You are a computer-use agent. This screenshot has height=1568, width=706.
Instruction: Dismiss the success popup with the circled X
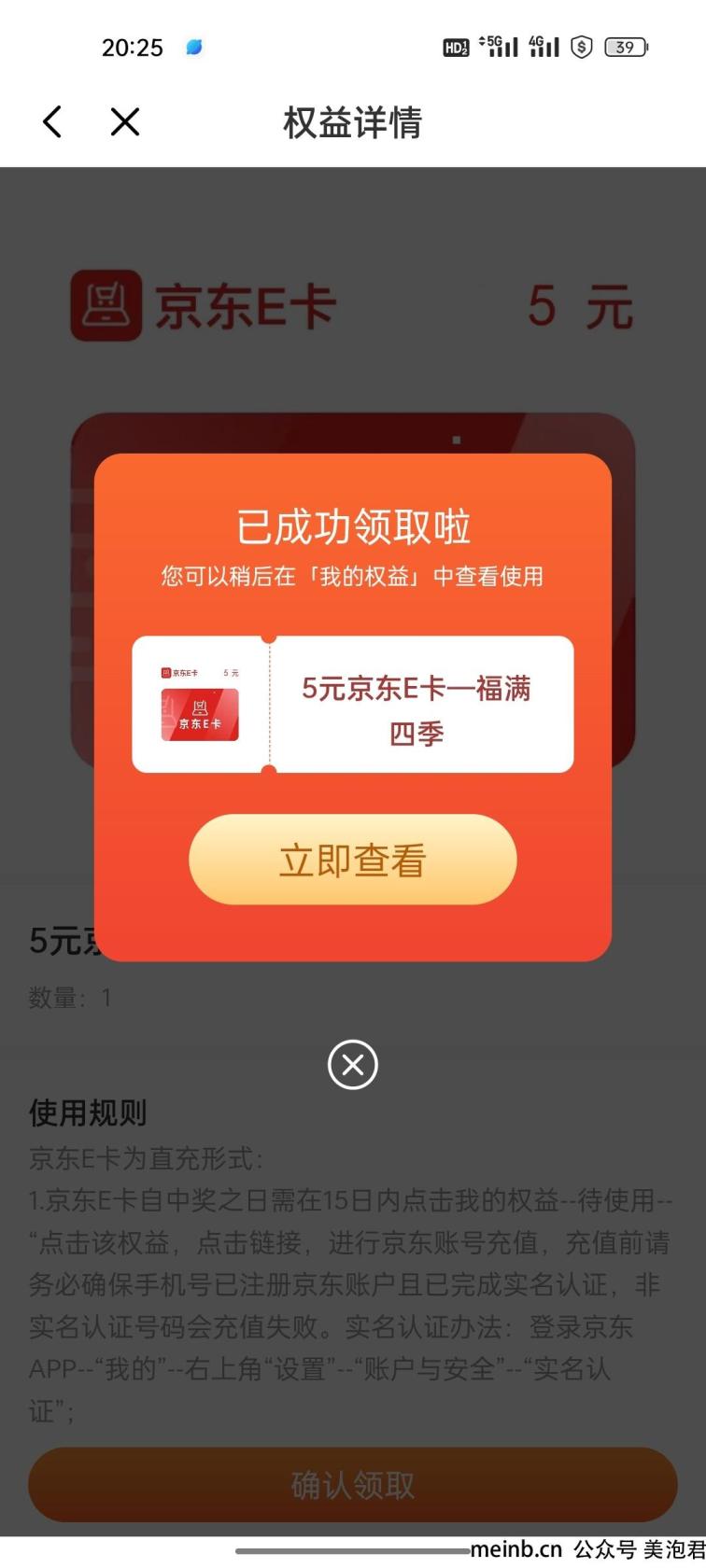352,1065
